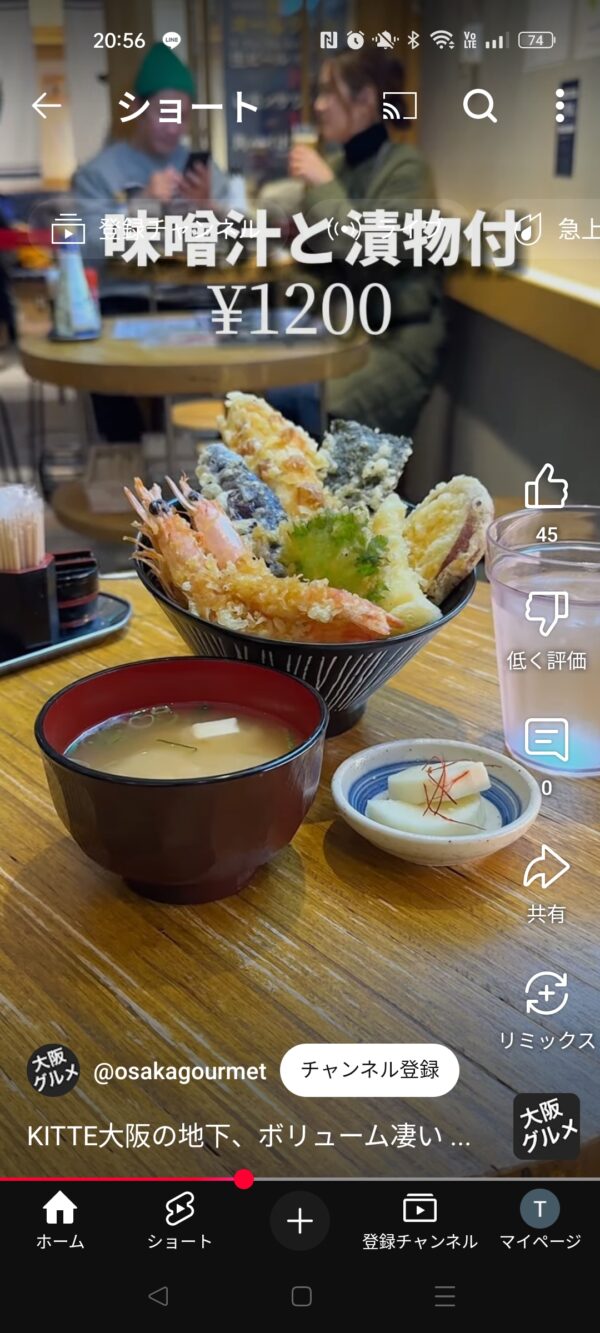Subscribe with the チャンネル登録 button
The image size is (600, 1333).
pyautogui.click(x=369, y=1070)
